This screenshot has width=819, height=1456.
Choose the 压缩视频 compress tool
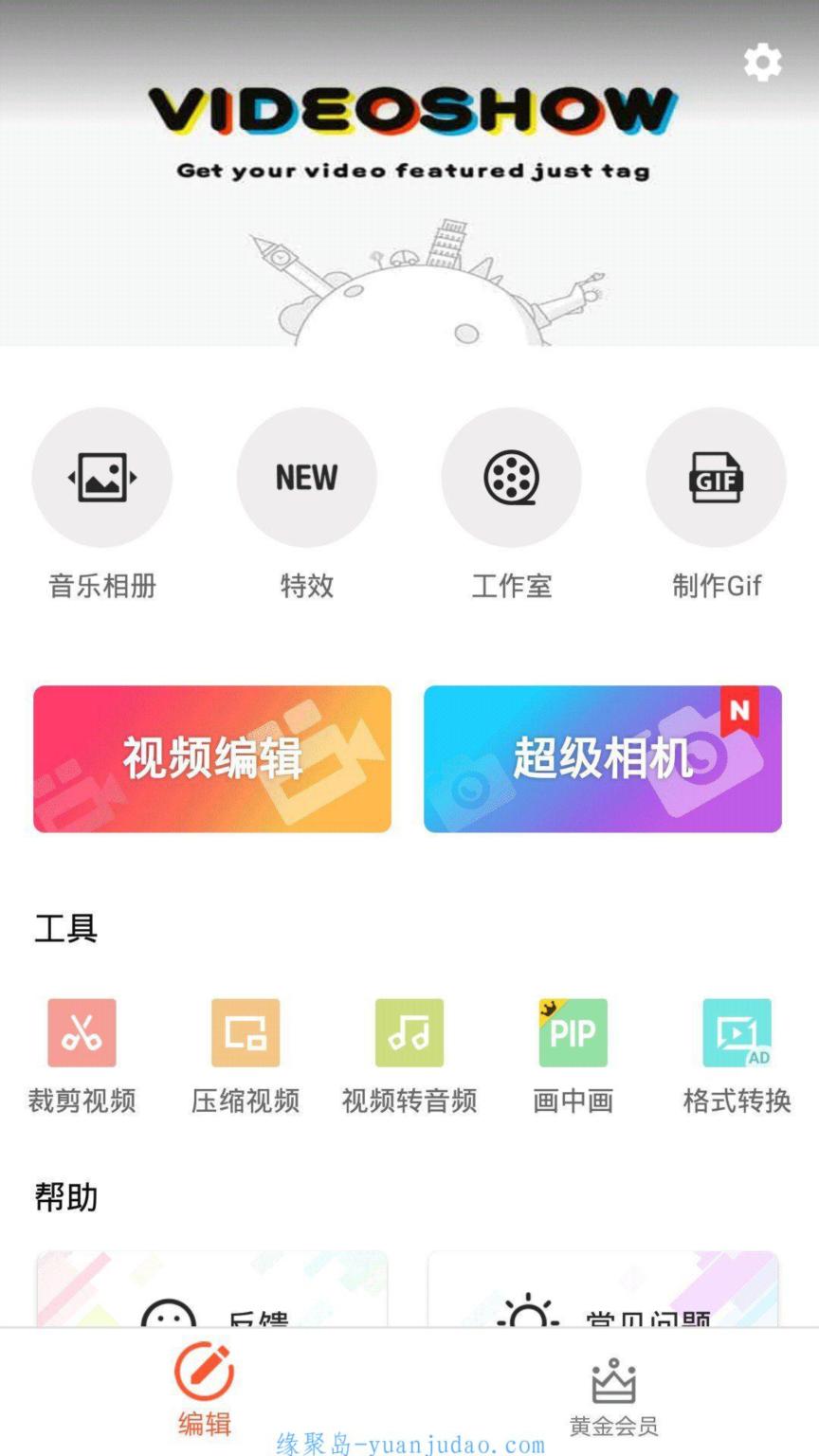[x=246, y=1033]
